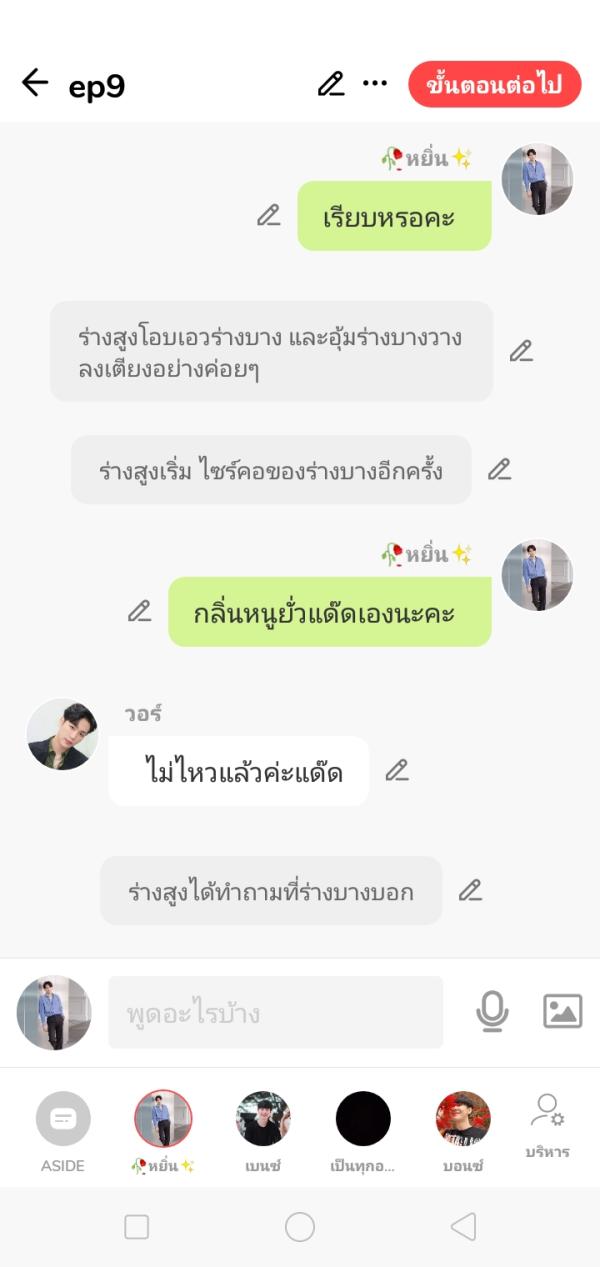Go back using the top-left arrow
Viewport: 600px width, 1267px height.
click(35, 83)
